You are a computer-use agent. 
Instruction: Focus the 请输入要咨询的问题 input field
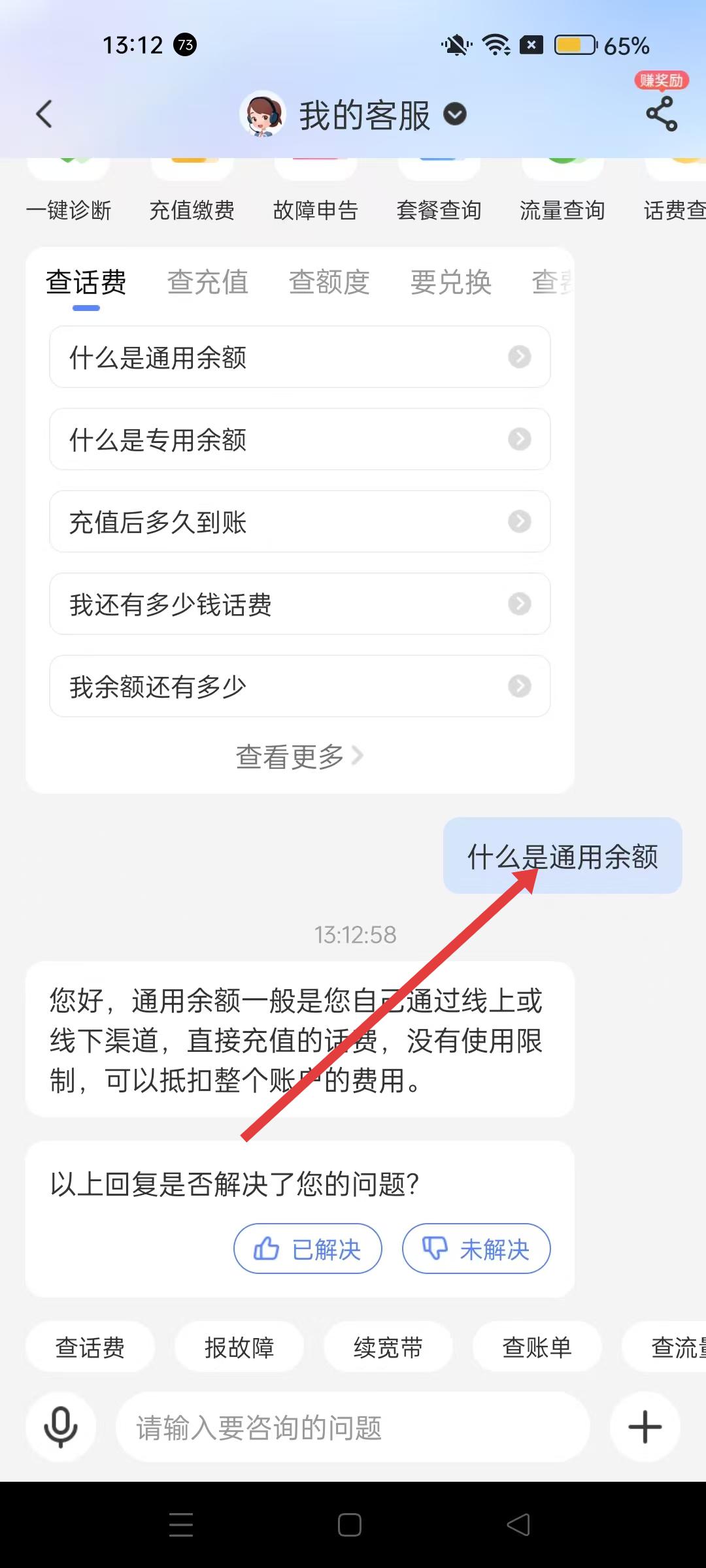(353, 1427)
